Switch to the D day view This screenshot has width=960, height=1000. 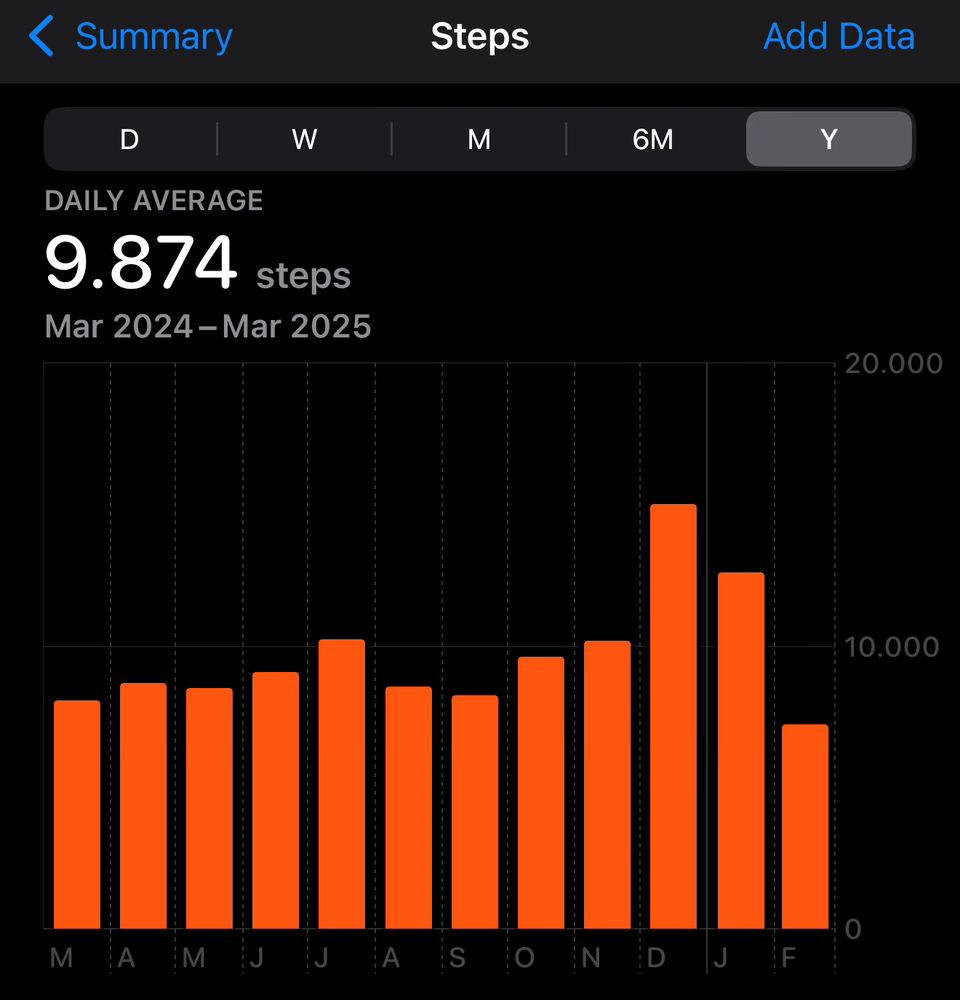[129, 139]
